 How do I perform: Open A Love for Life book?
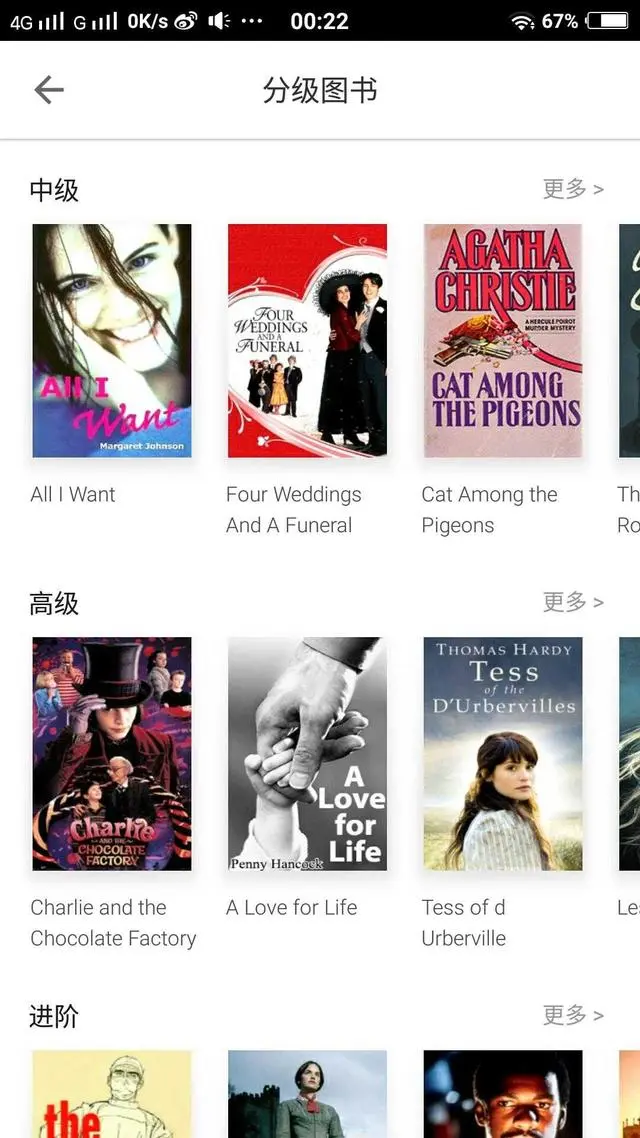pos(307,753)
